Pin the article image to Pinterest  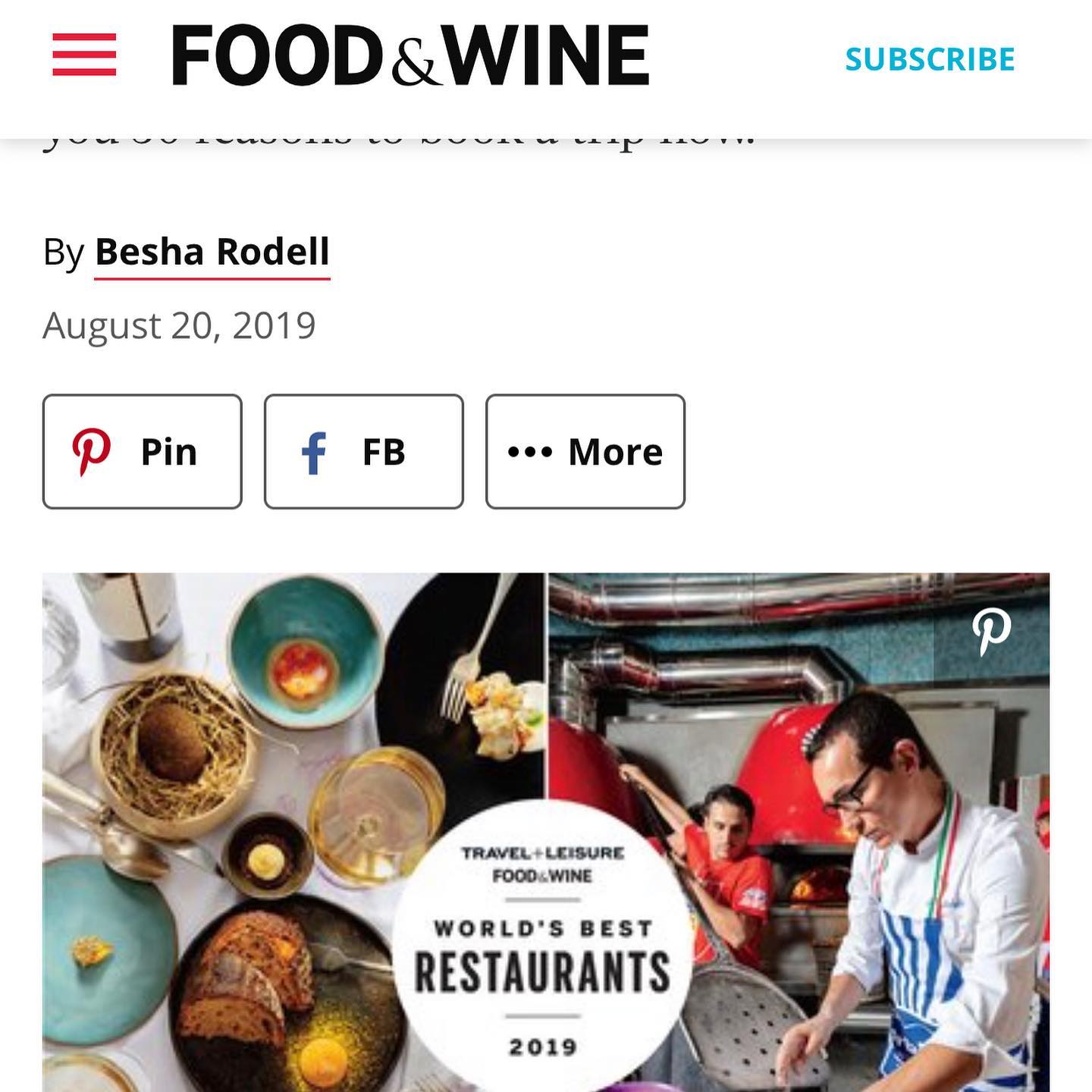pos(991,631)
